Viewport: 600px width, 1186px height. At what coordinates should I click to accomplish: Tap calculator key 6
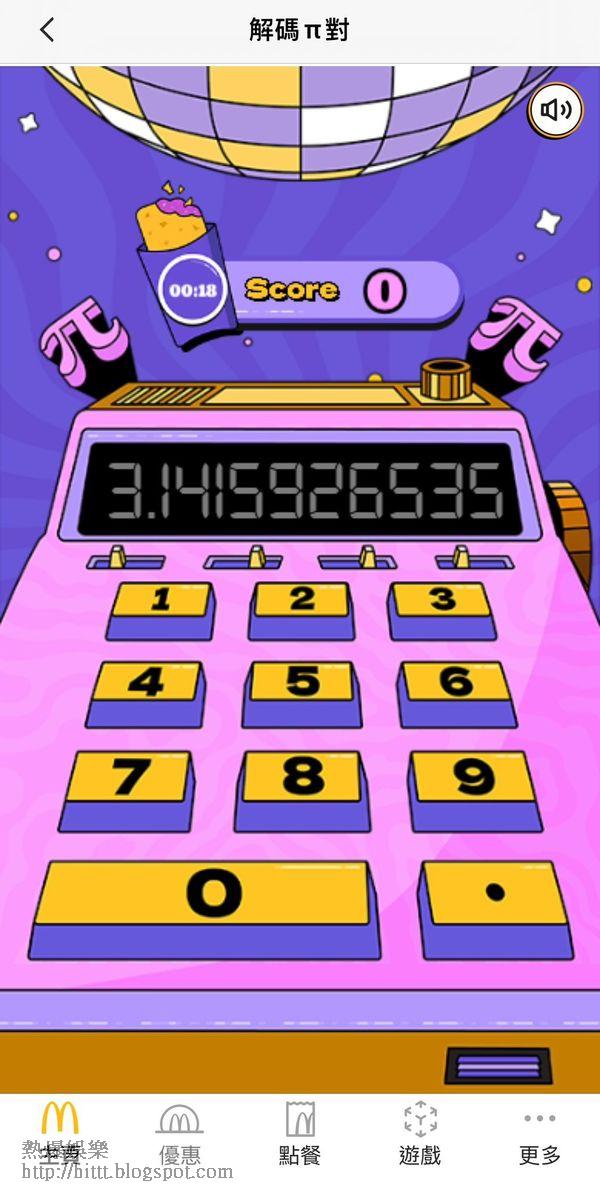click(x=456, y=682)
